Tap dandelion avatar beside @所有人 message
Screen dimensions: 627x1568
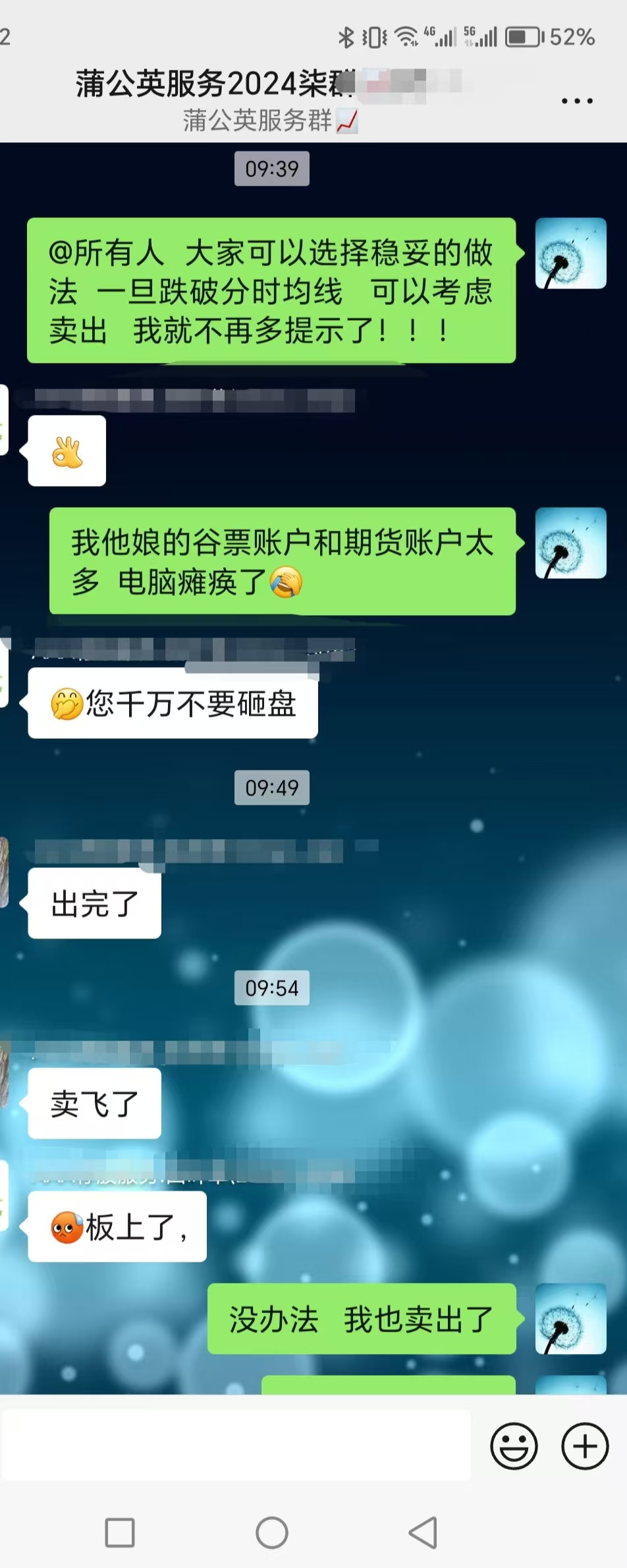pos(570,254)
